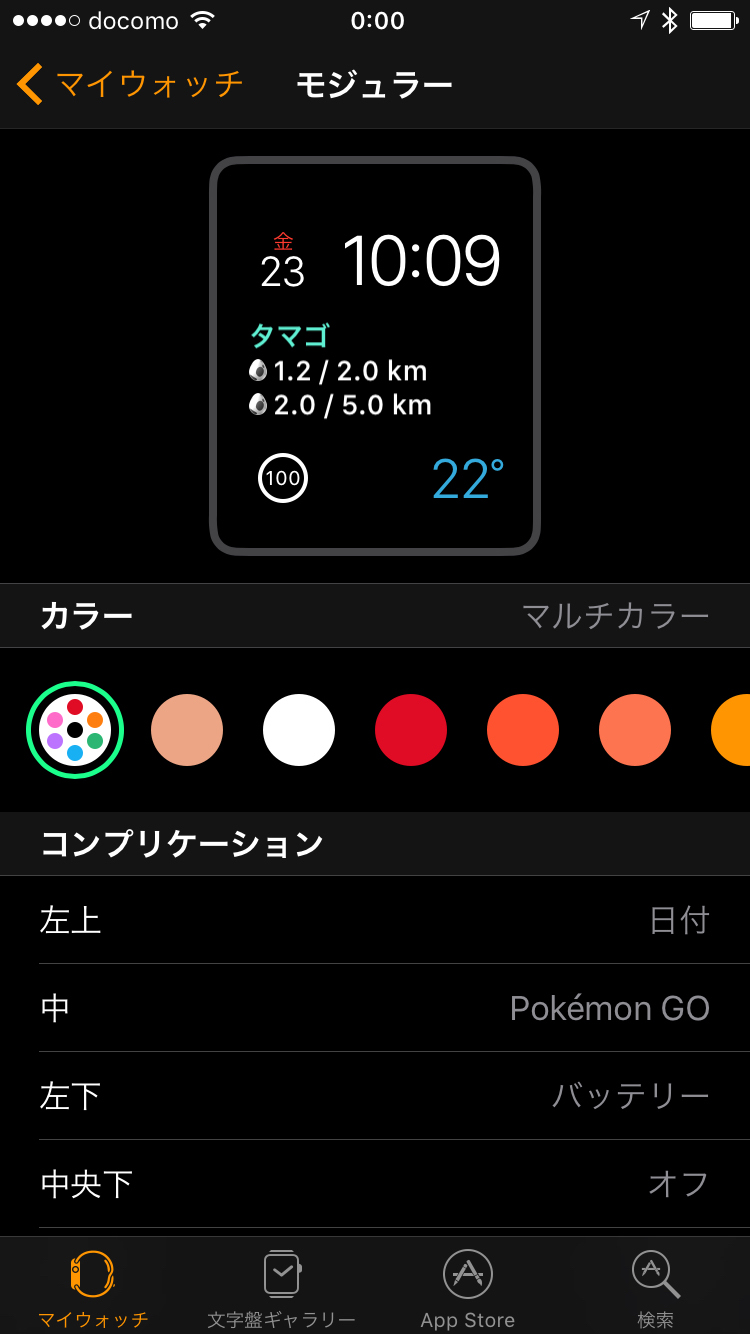Choose the red-orange color swatch
750x1334 pixels.
(523, 730)
